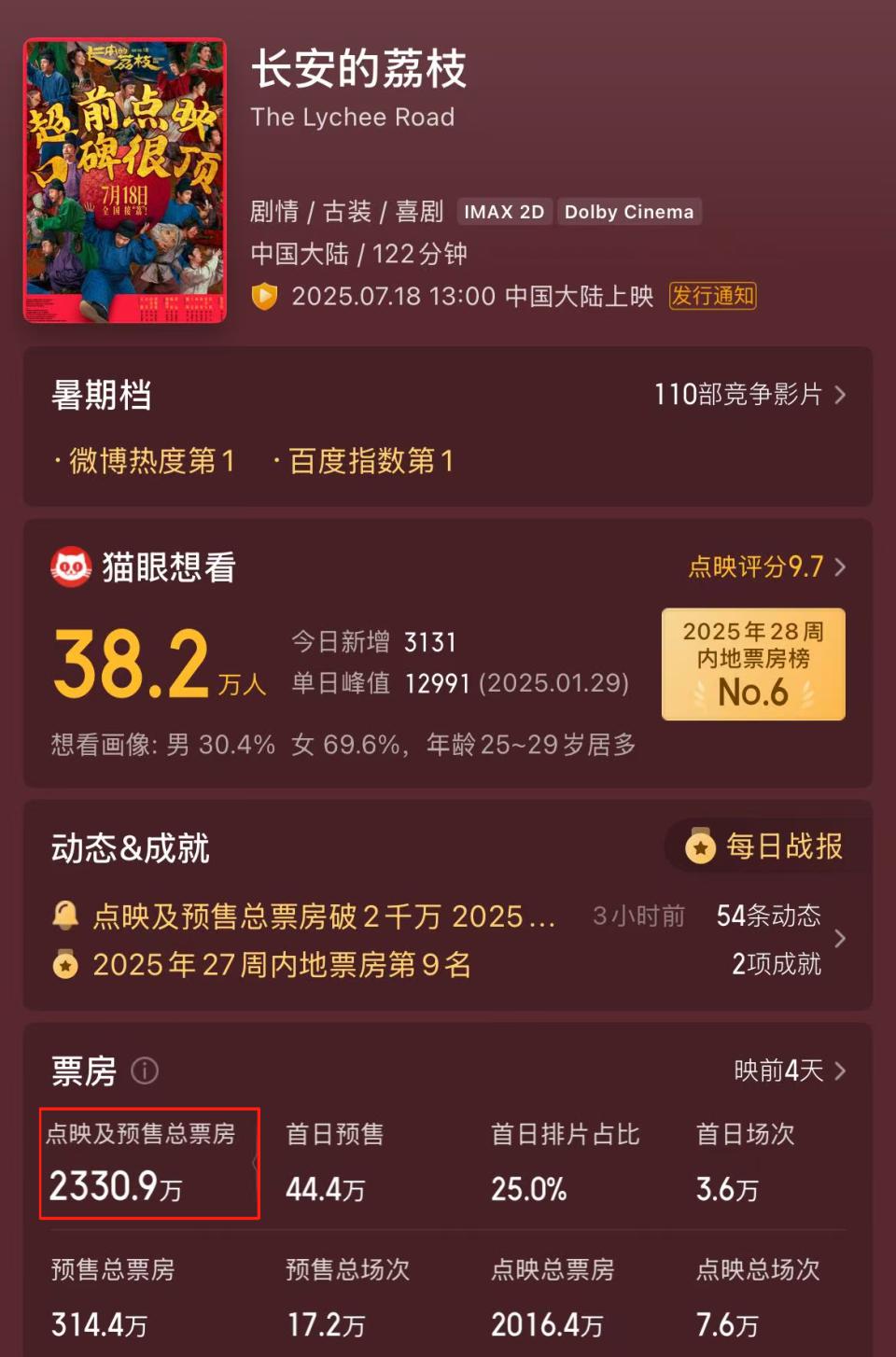Open 点映评分9.7 preview rating details
Image resolution: width=896 pixels, height=1357 pixels.
pyautogui.click(x=766, y=567)
